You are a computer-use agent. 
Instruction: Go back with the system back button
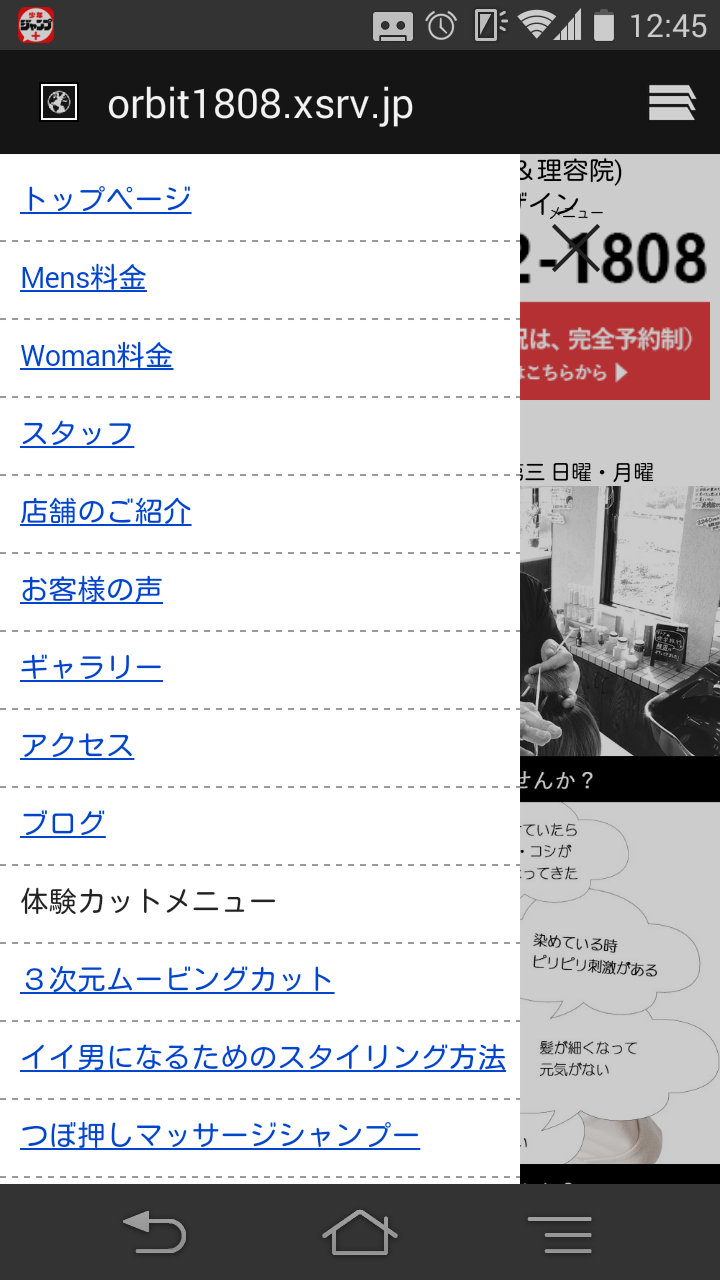pyautogui.click(x=155, y=1232)
